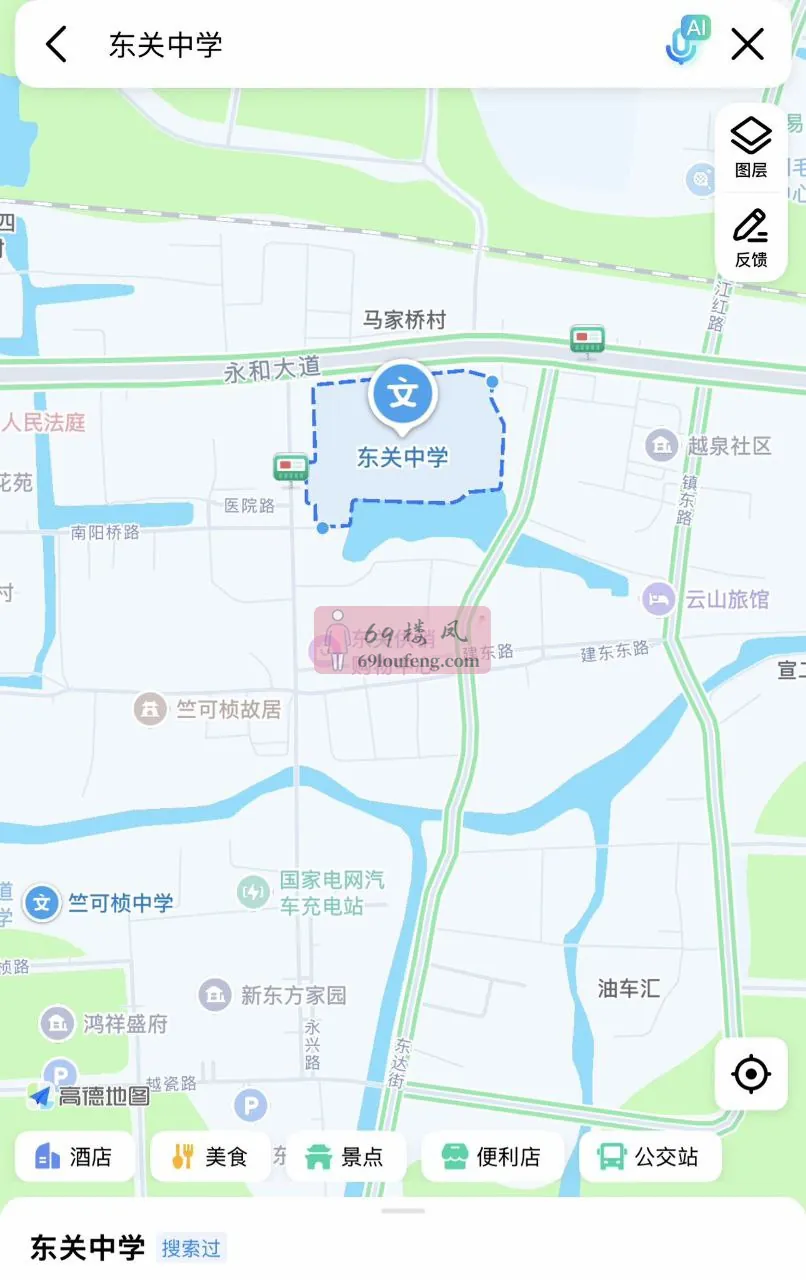
Task: Open the 竺可桢中学 school marker
Action: 41,901
